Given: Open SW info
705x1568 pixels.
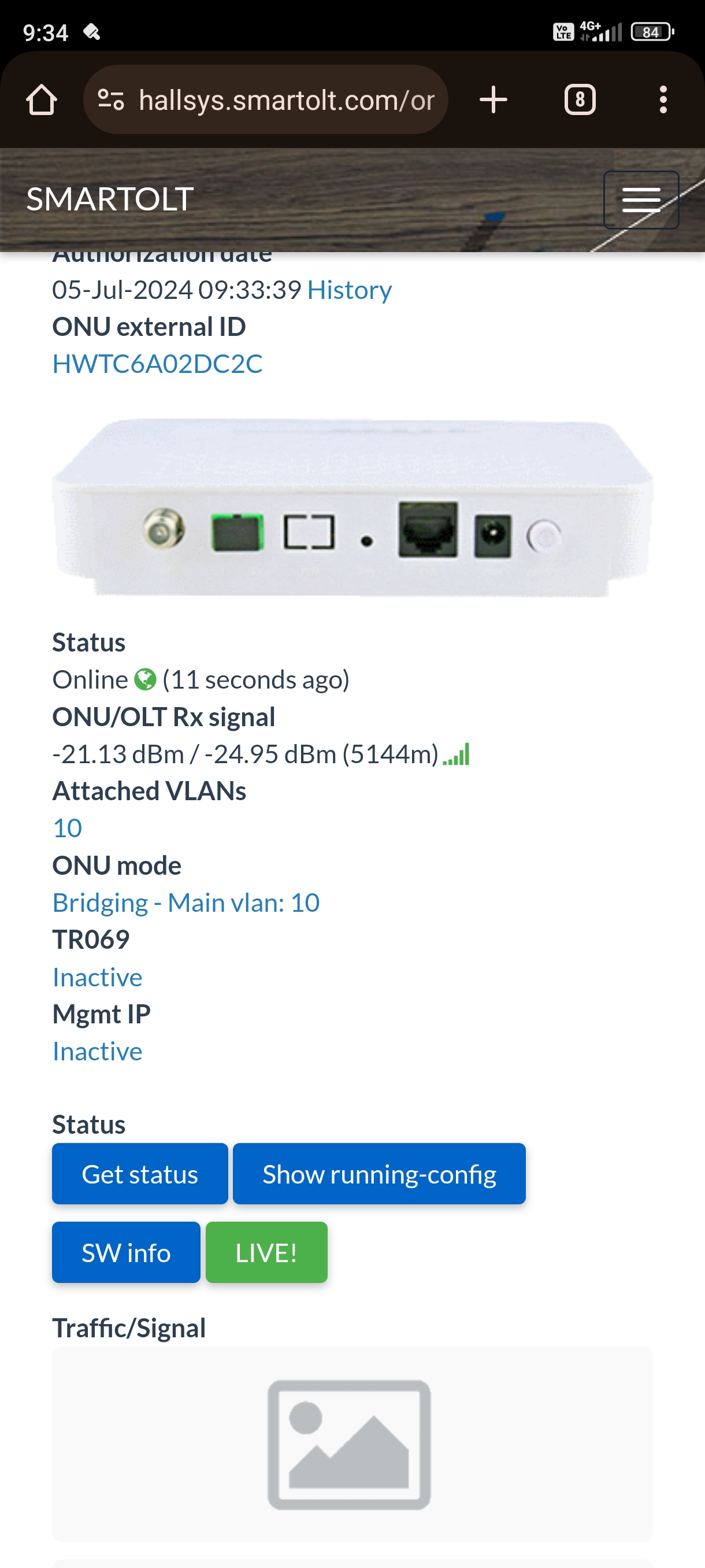Looking at the screenshot, I should click(126, 1252).
